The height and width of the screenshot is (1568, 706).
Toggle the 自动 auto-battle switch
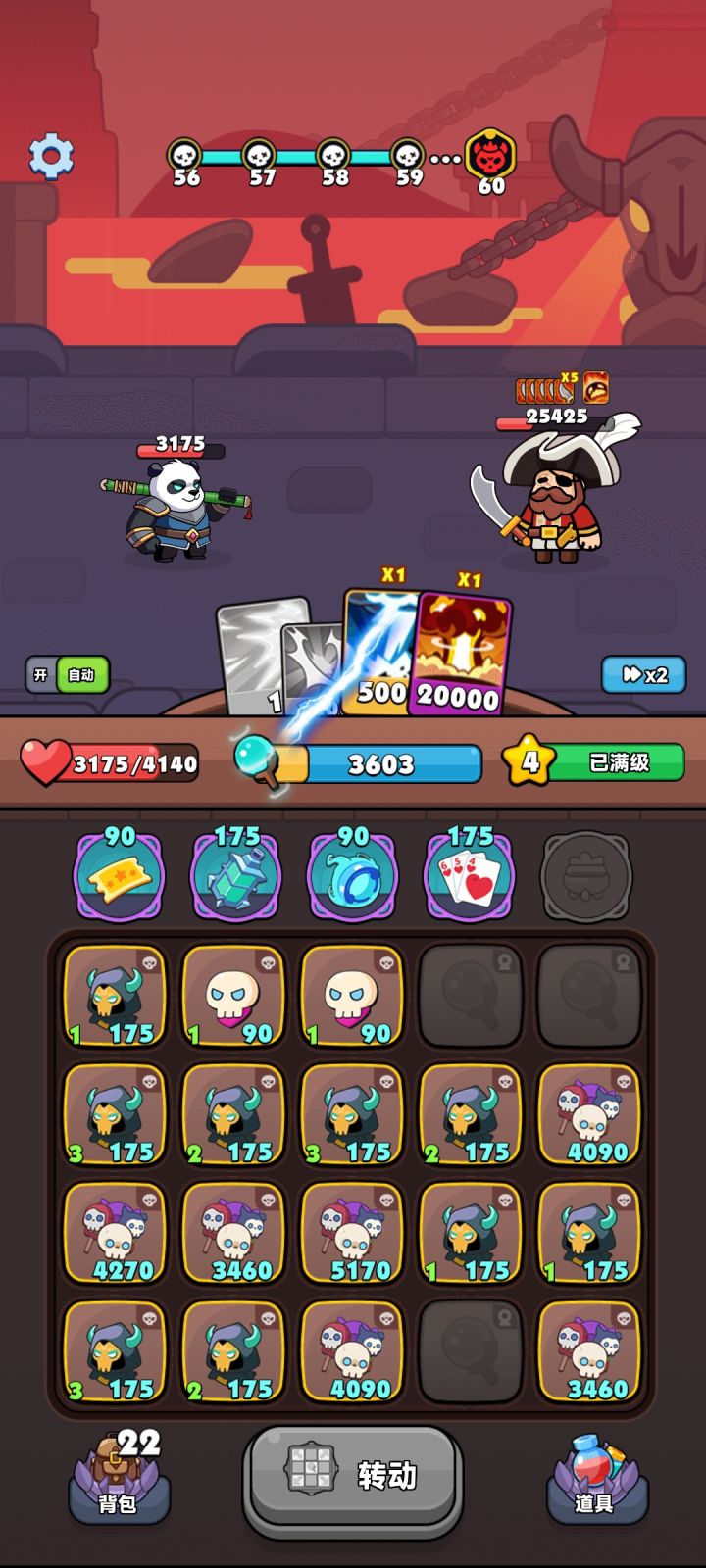80,675
